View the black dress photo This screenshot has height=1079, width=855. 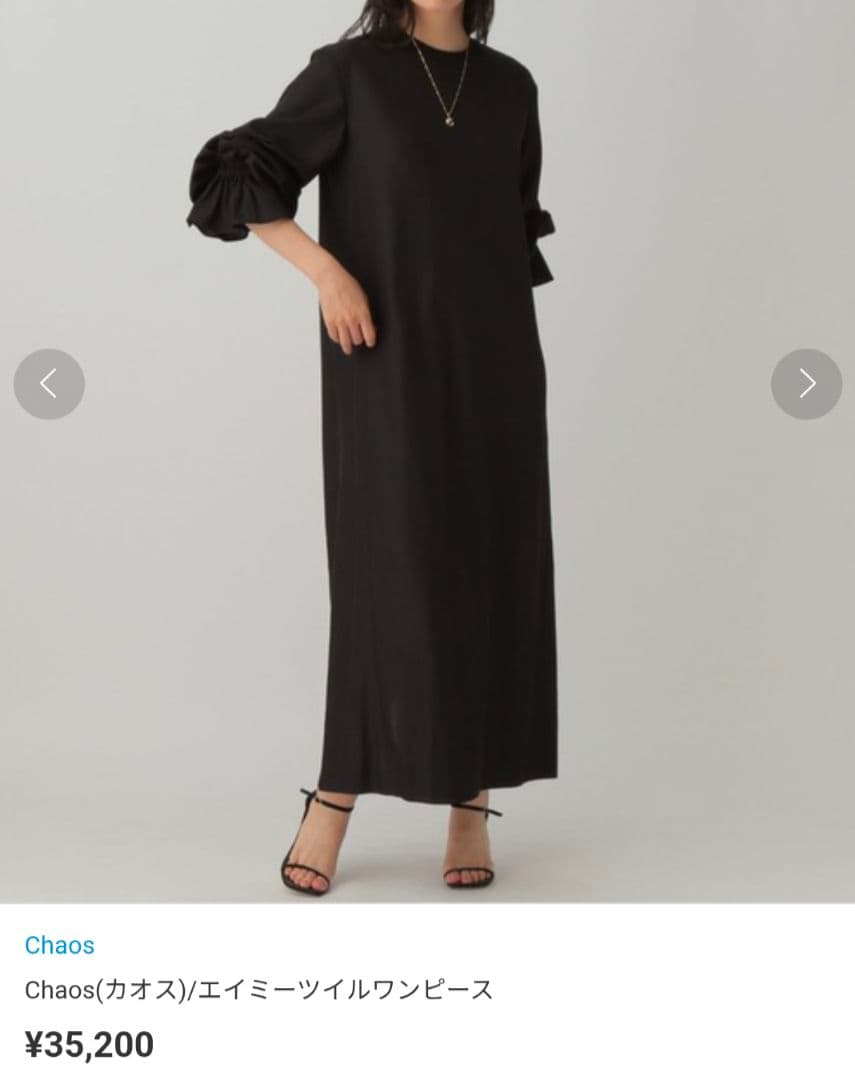click(x=430, y=450)
